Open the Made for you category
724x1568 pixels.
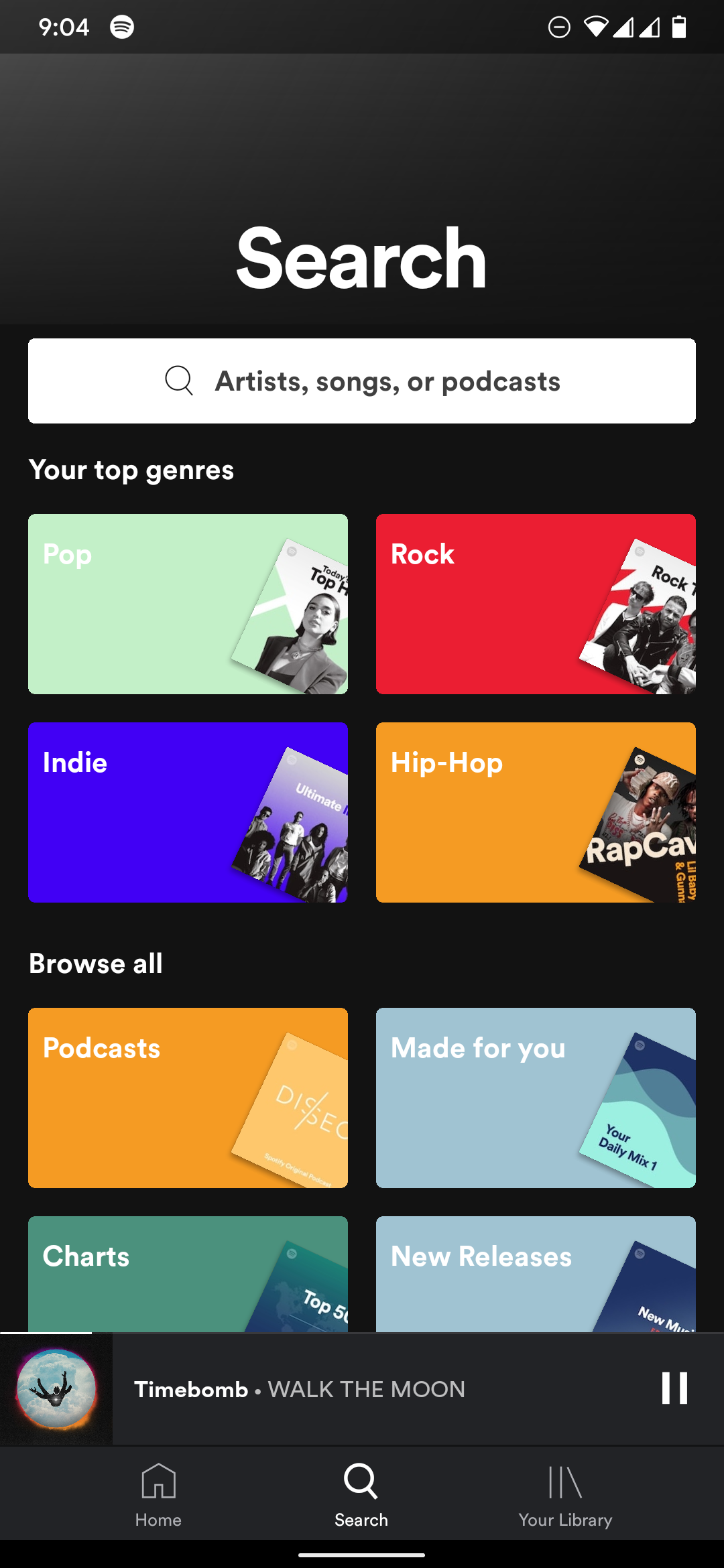tap(536, 1098)
